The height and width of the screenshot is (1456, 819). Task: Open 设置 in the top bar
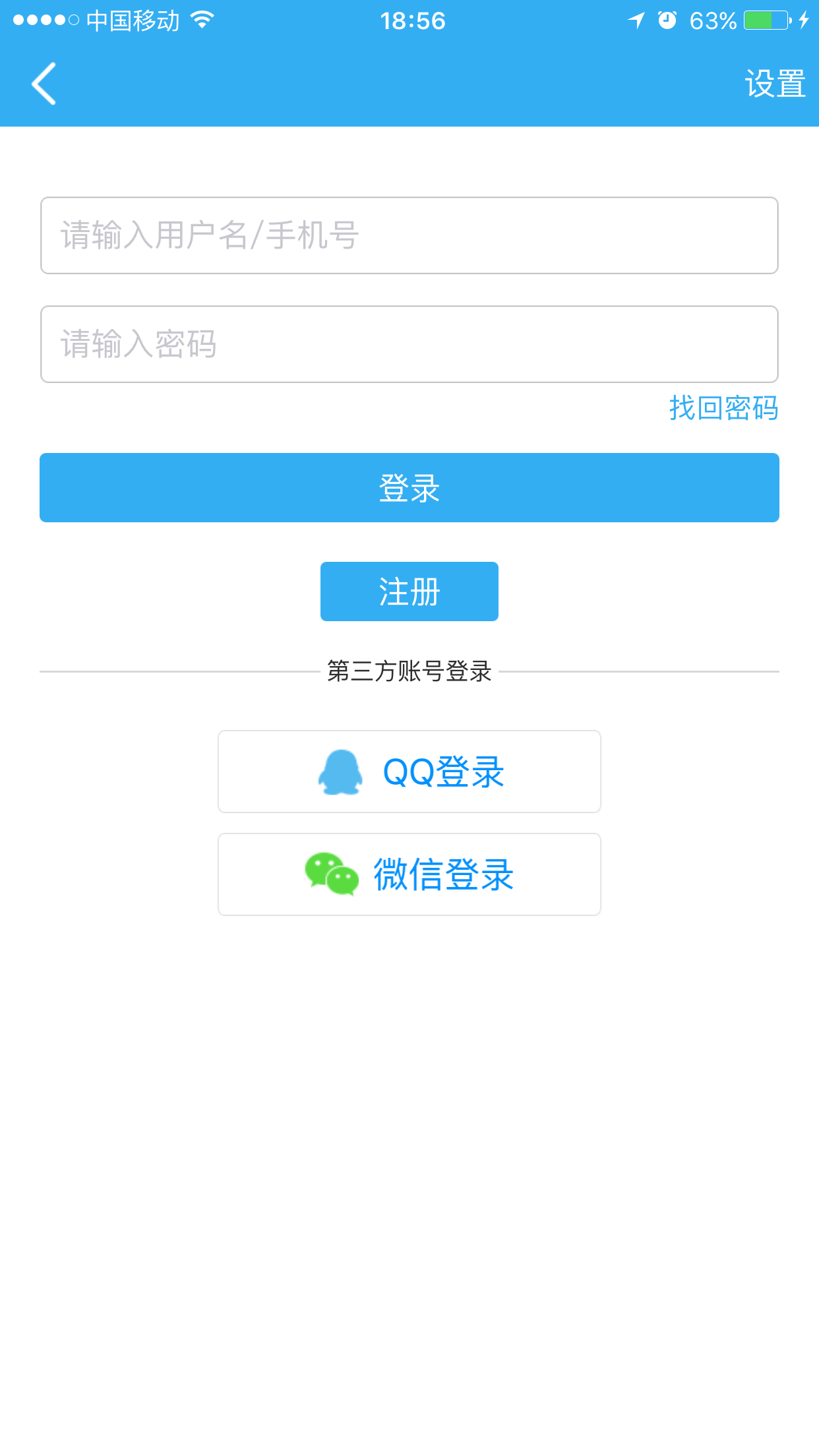pyautogui.click(x=775, y=84)
